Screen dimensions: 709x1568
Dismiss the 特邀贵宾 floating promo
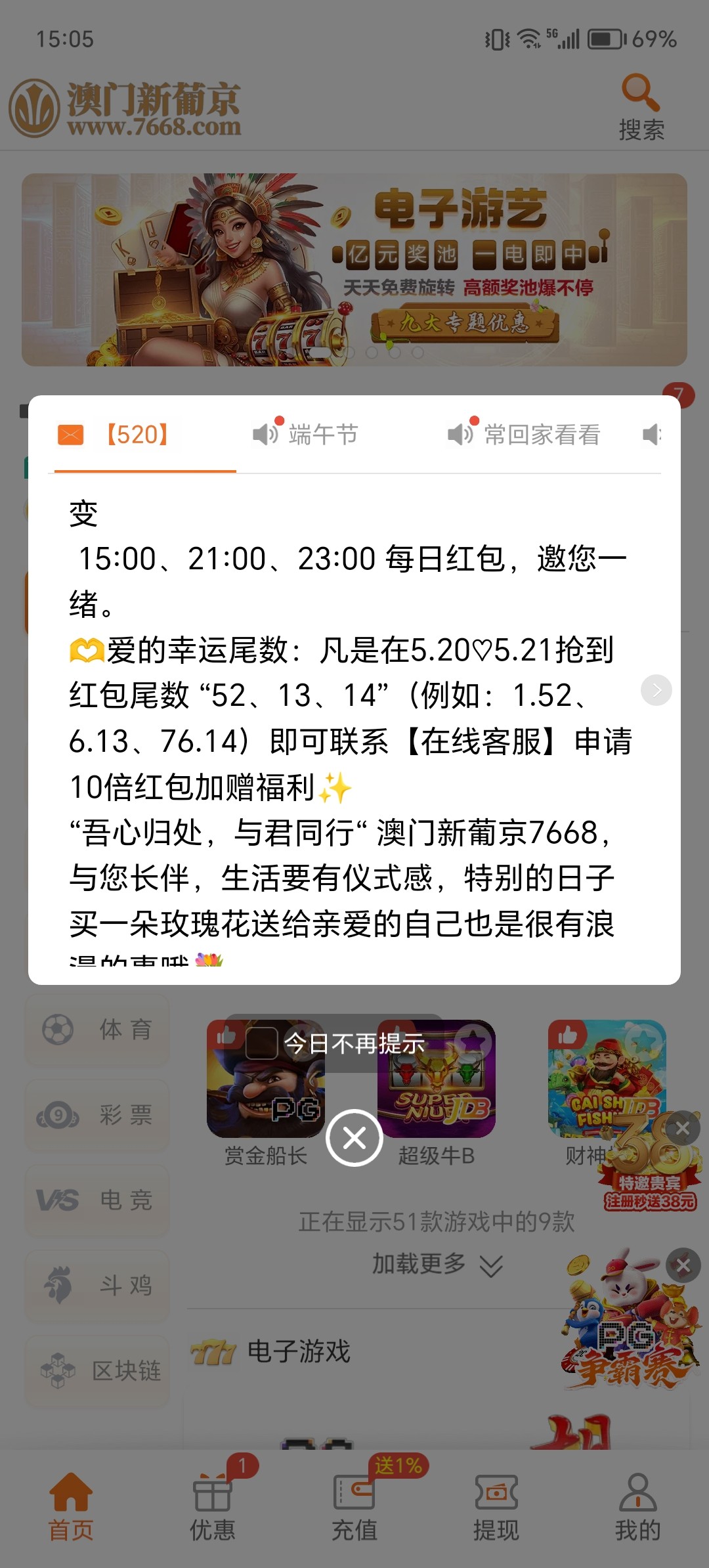point(683,1129)
